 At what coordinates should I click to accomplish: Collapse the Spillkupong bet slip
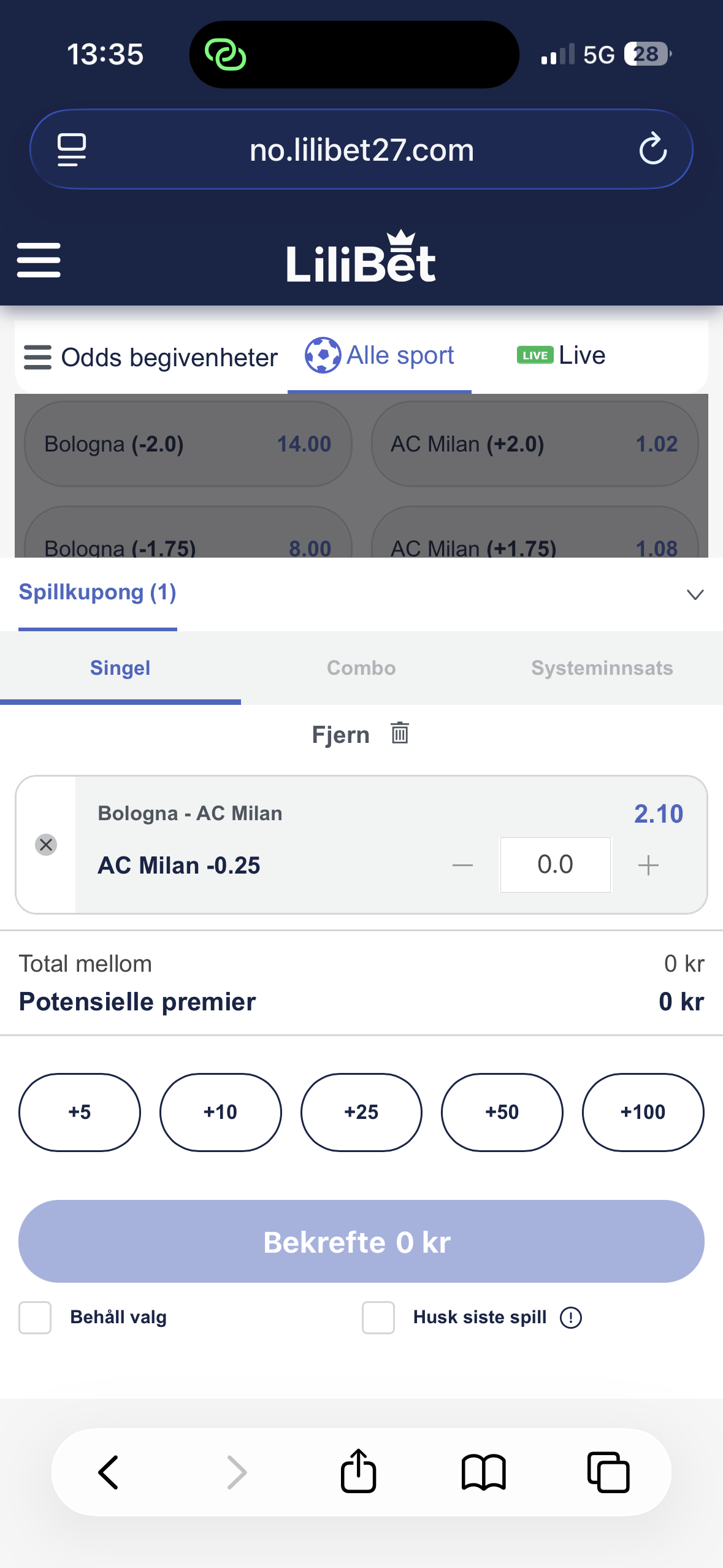point(695,594)
